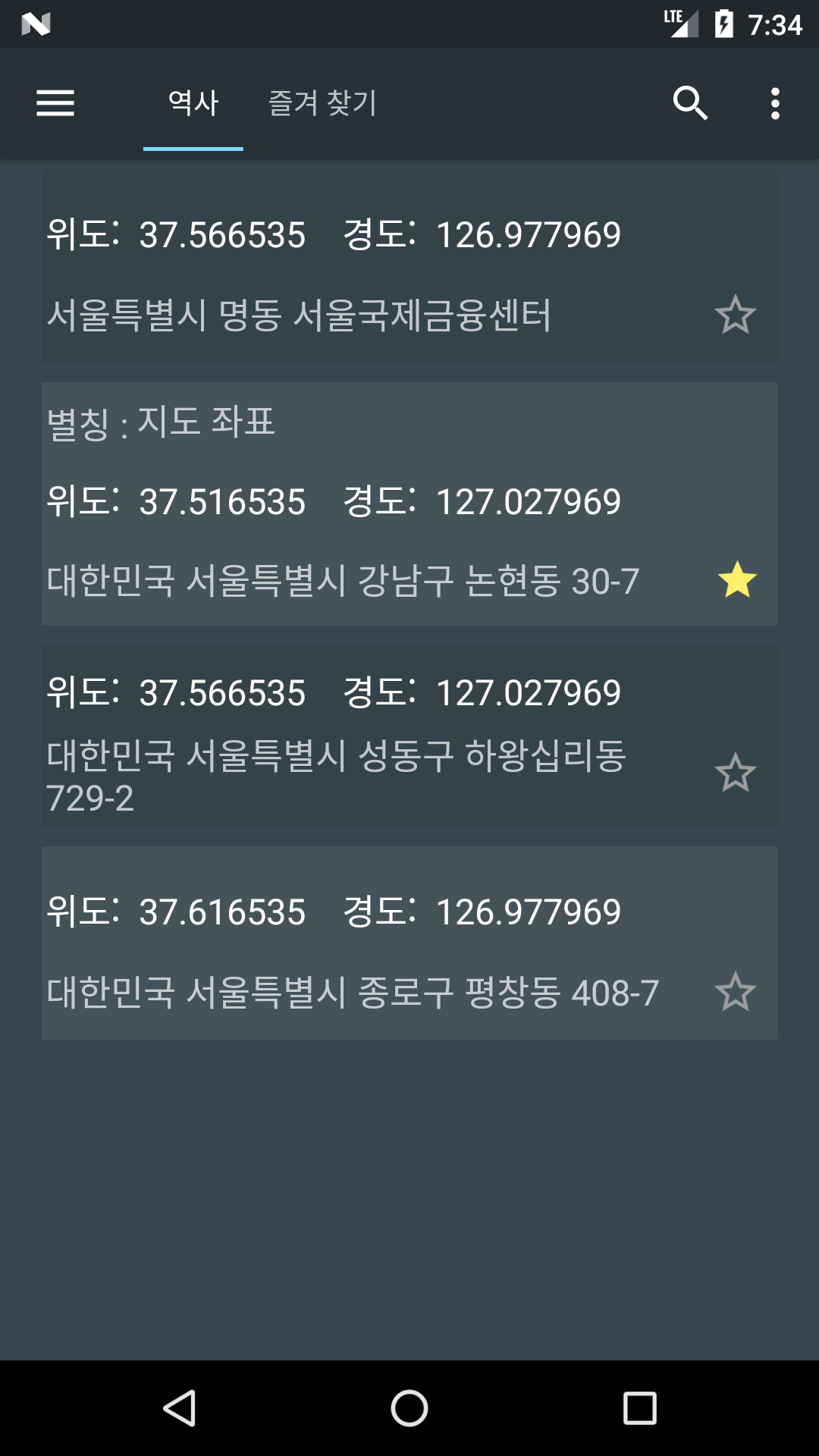Open the 지도 좌표 nicknamed location

[409, 504]
